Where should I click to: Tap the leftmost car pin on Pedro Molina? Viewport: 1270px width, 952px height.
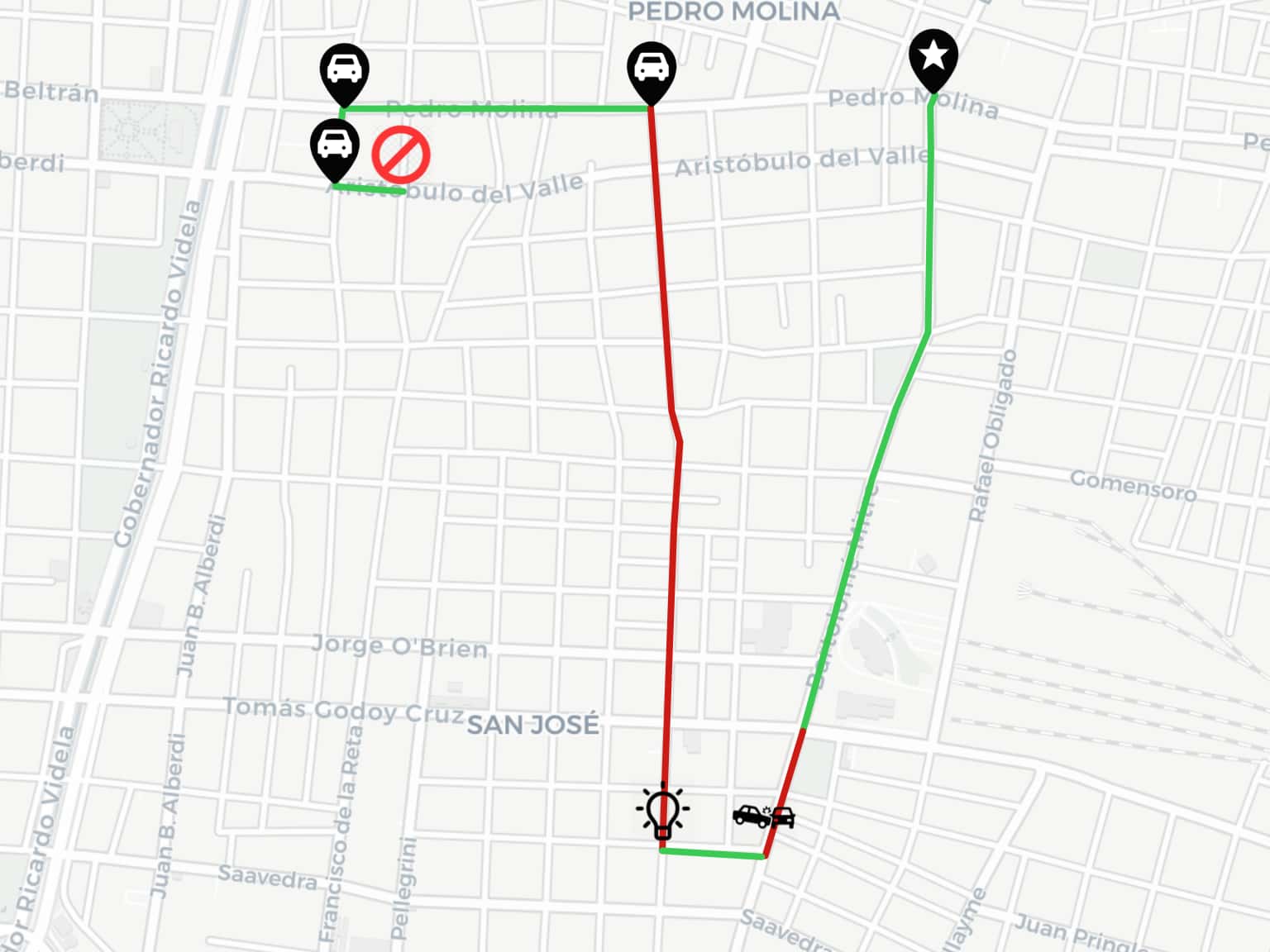click(344, 69)
